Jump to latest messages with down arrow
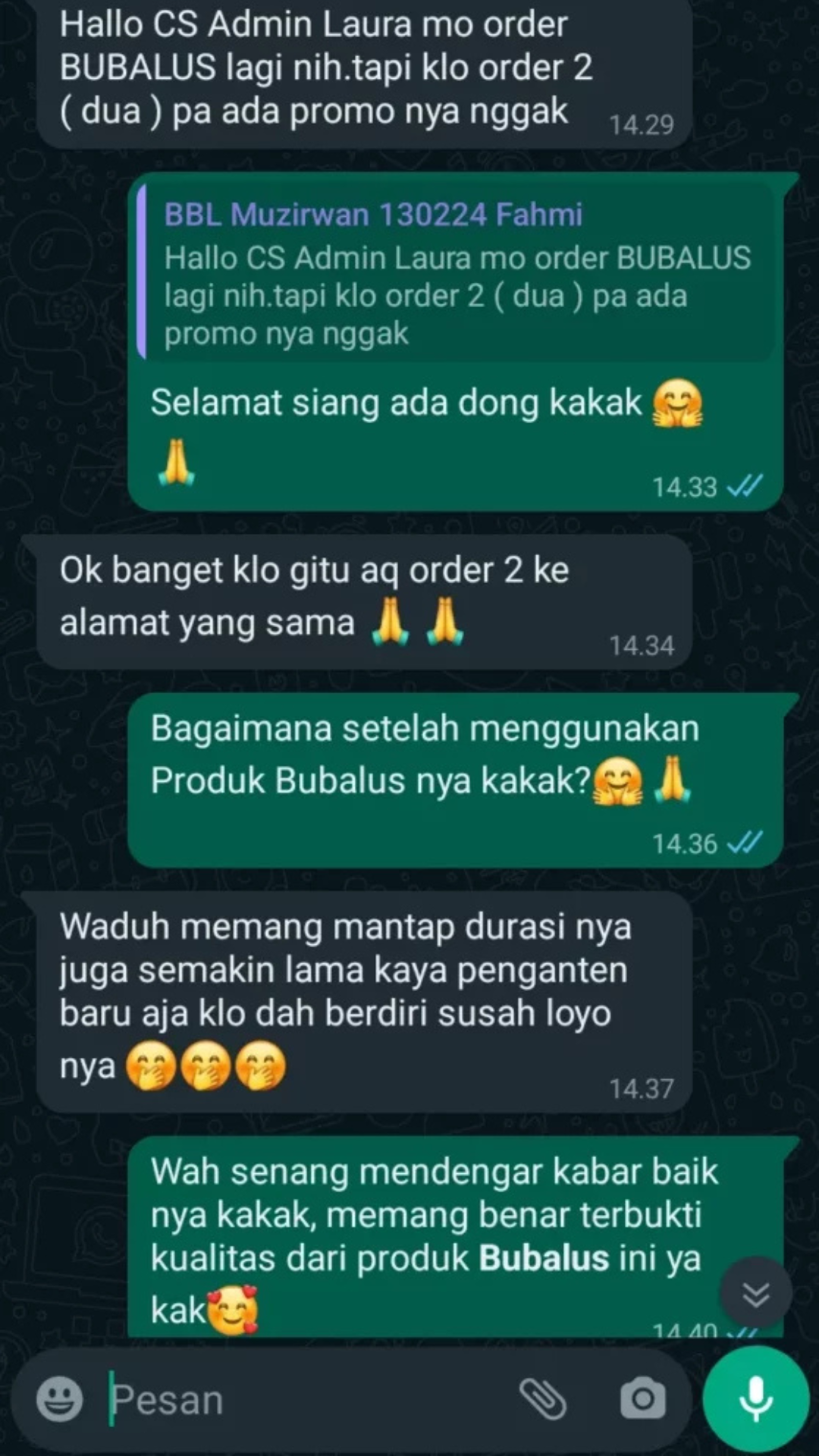Viewport: 819px width, 1456px height. 755,1294
